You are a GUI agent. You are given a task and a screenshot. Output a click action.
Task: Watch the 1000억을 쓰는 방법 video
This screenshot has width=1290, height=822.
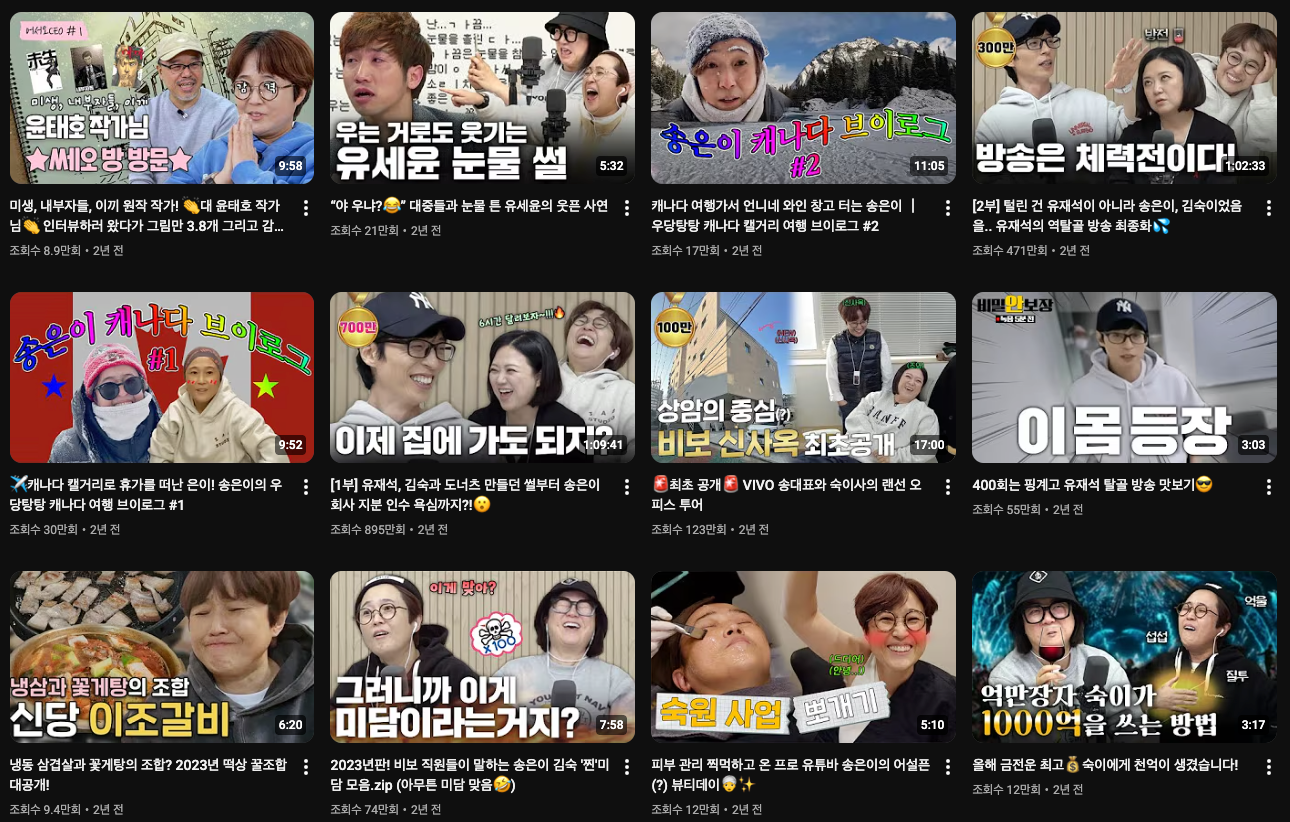(x=1124, y=657)
